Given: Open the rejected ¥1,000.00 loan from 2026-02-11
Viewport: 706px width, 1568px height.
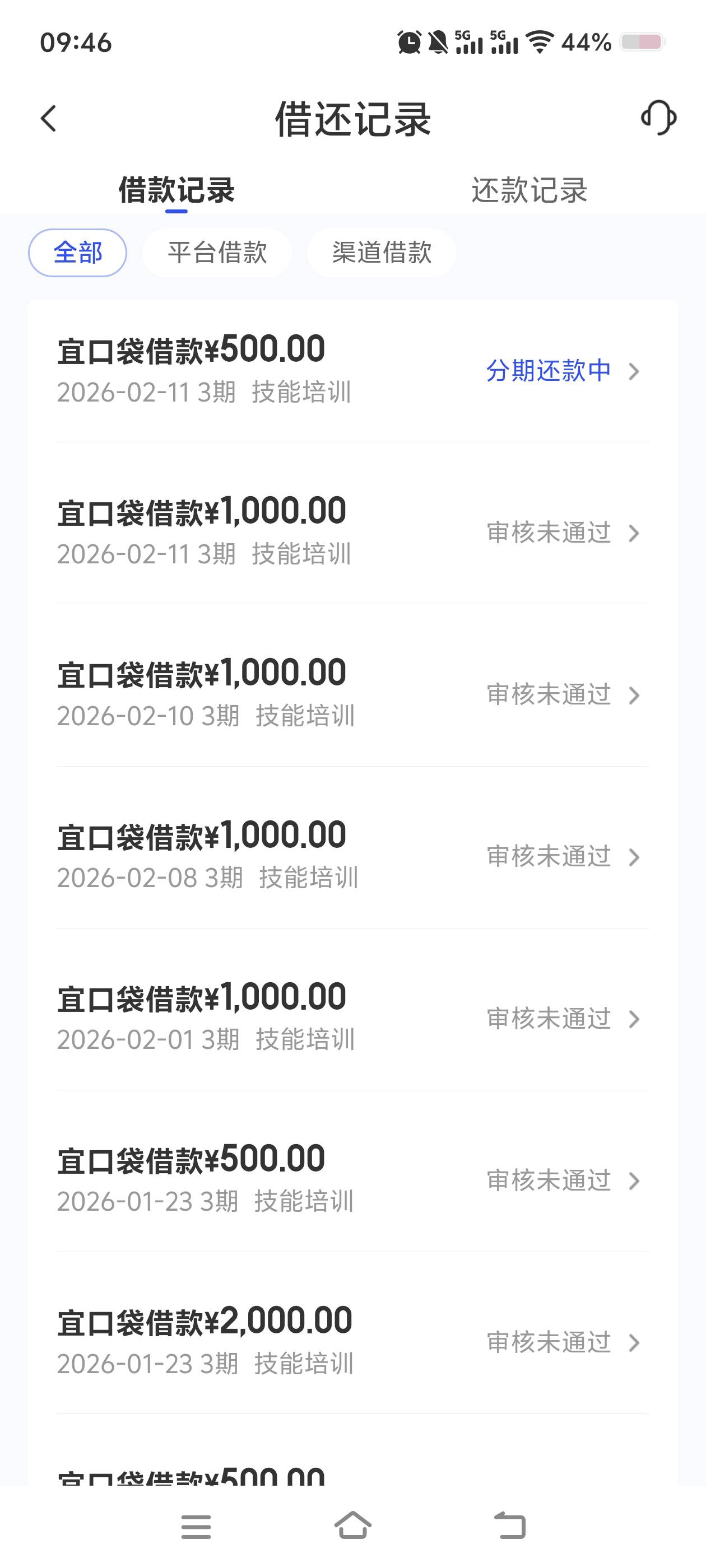Looking at the screenshot, I should (x=352, y=532).
